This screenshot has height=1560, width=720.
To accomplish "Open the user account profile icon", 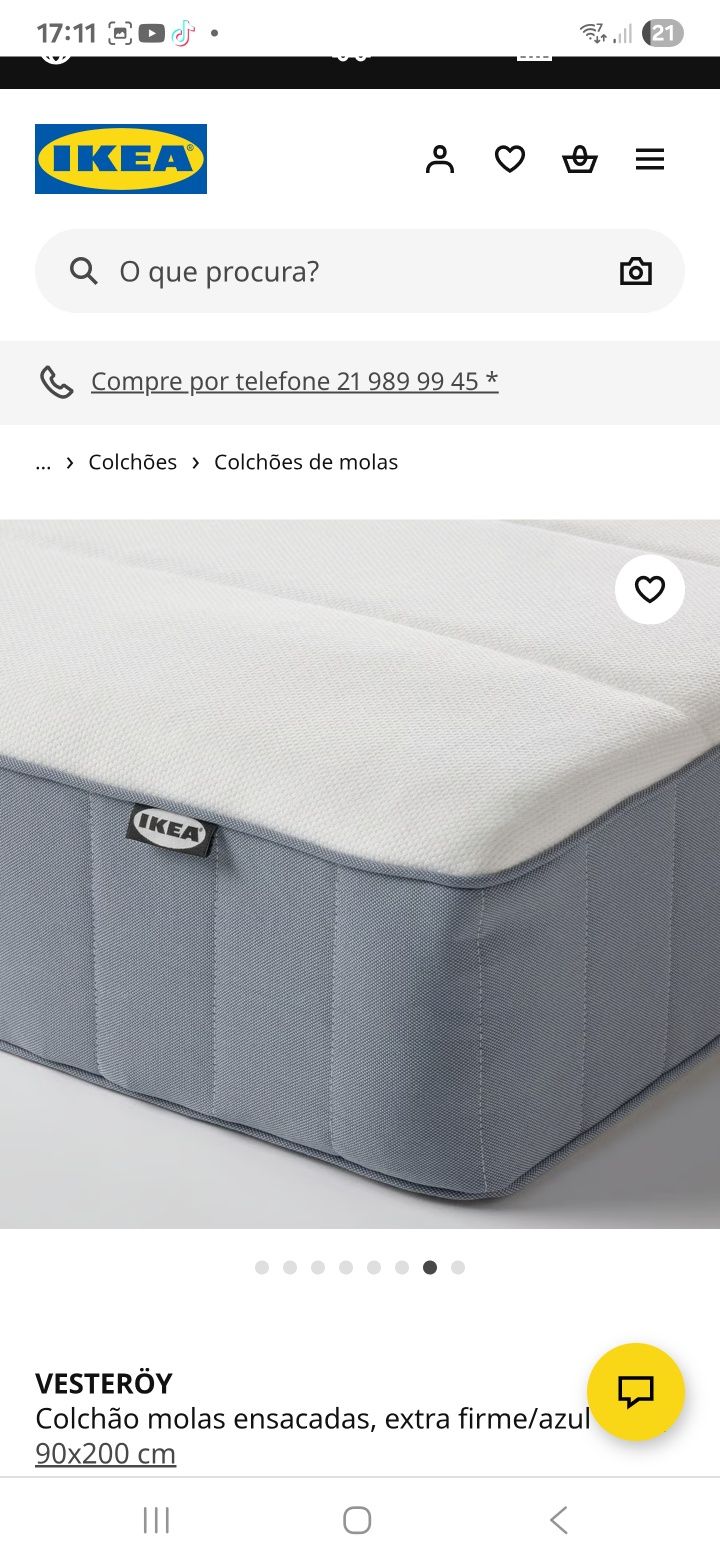I will (440, 159).
